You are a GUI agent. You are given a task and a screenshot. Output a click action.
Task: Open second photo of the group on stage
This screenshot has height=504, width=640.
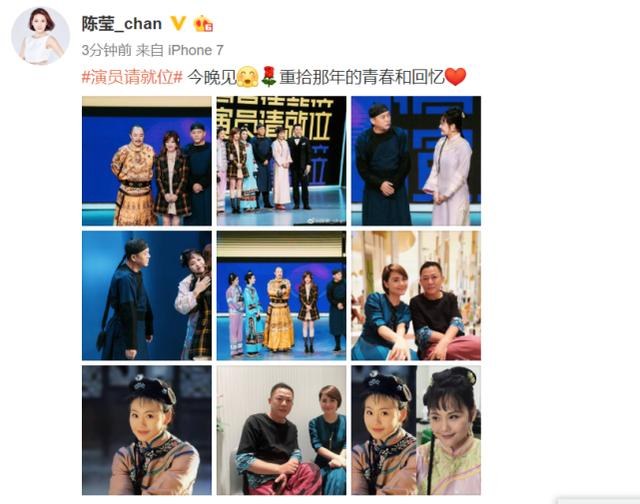point(281,160)
